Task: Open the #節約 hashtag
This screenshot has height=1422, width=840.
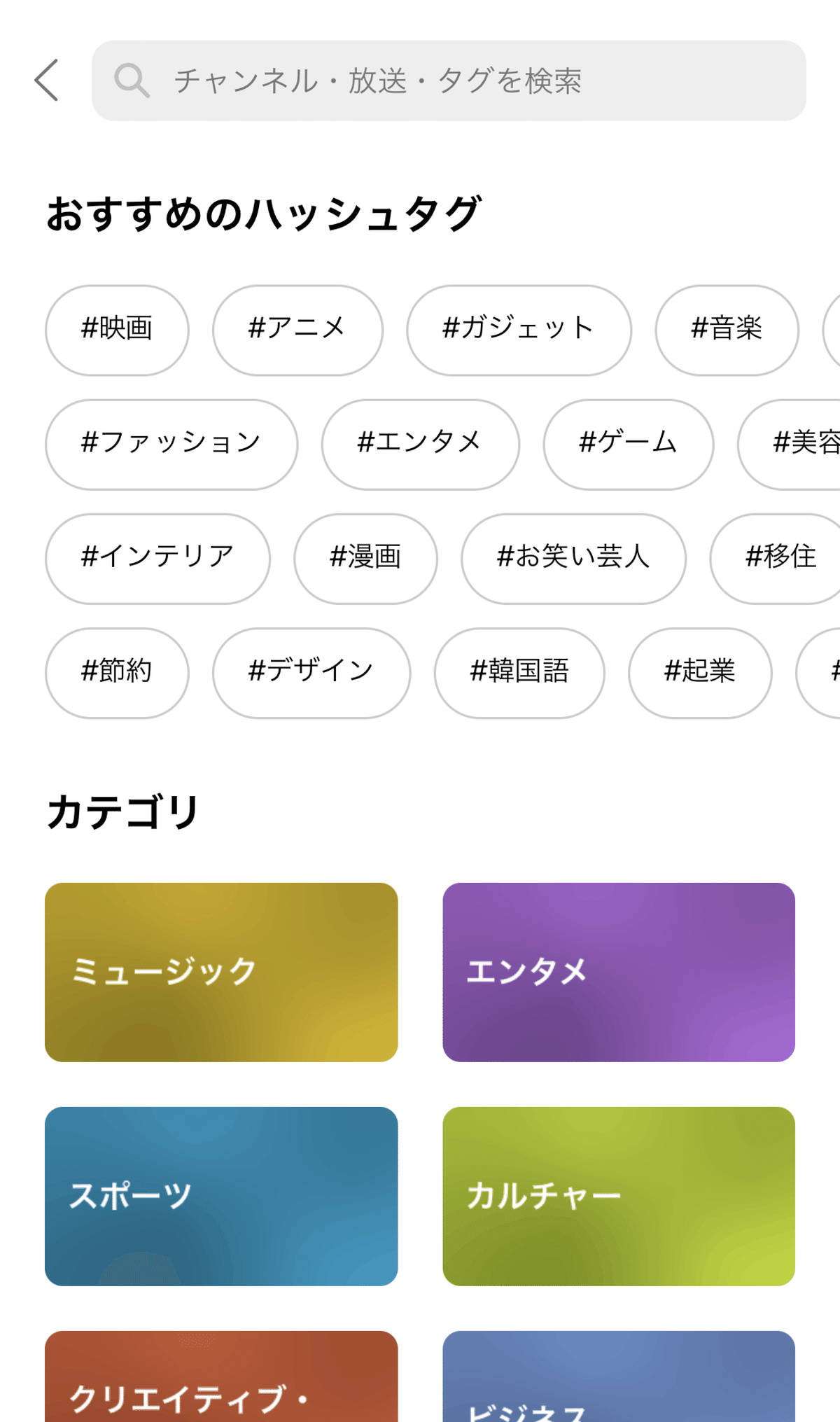Action: (116, 672)
